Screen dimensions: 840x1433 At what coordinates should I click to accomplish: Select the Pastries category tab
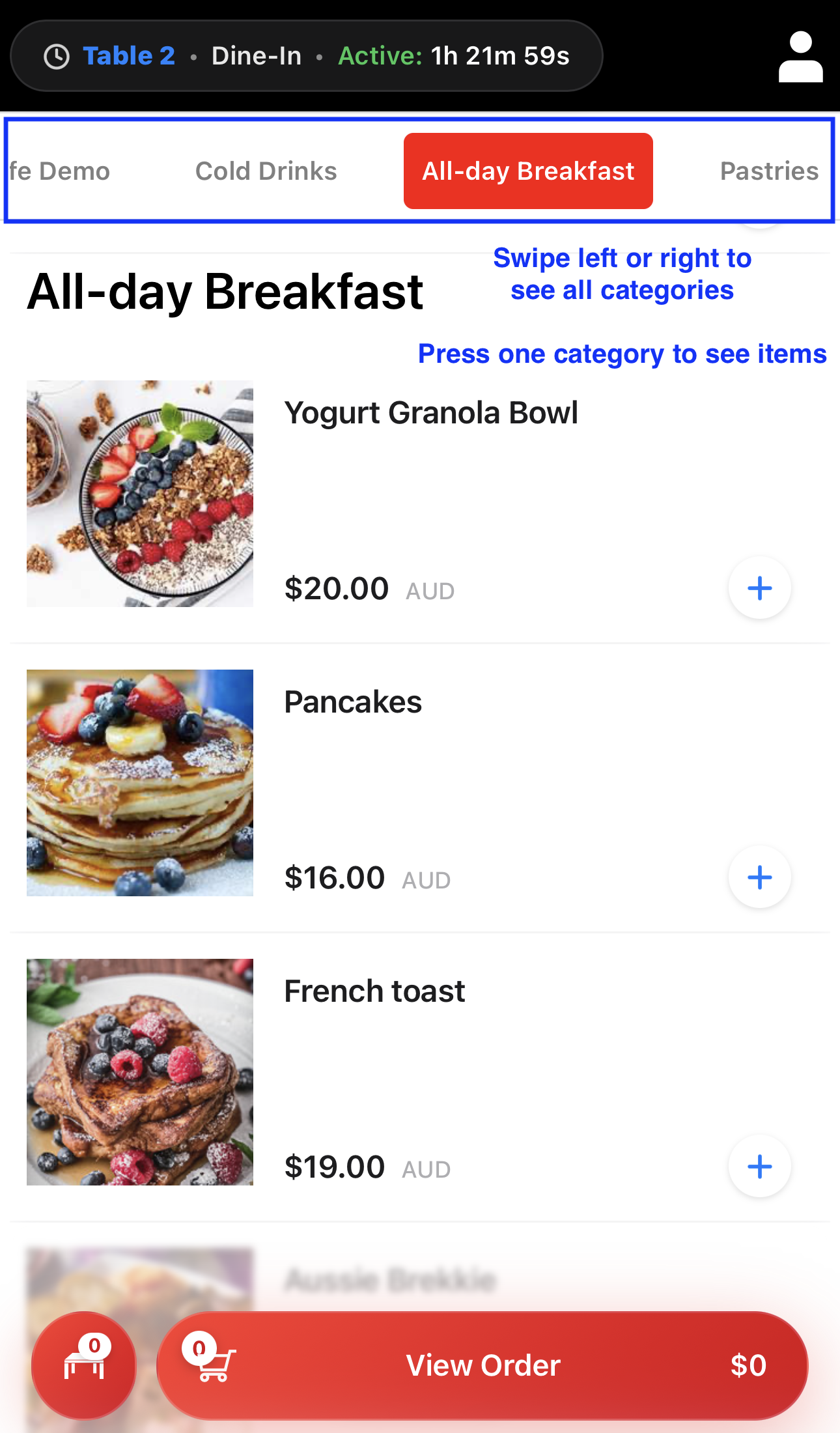point(769,171)
